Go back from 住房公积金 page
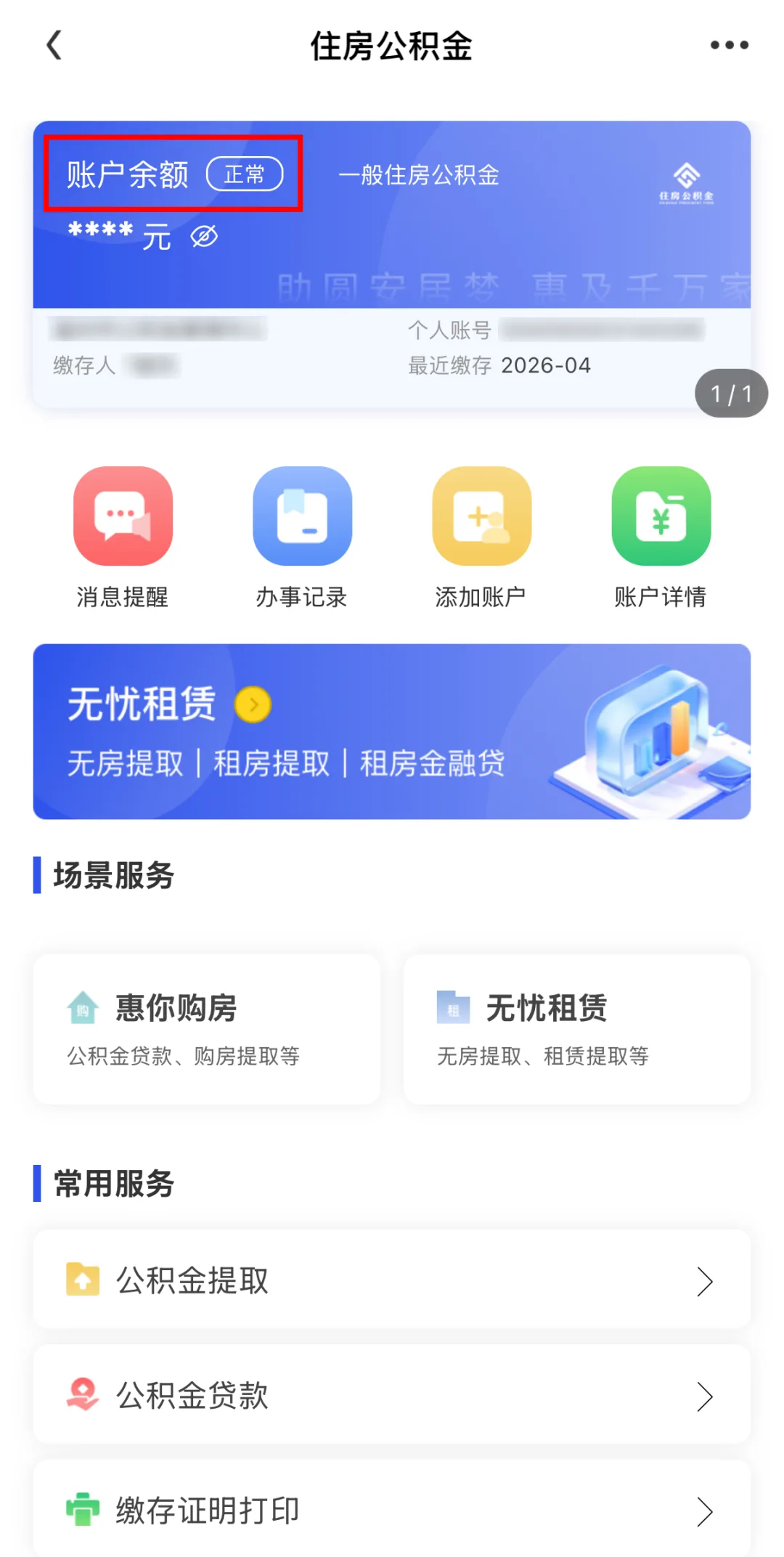Image resolution: width=784 pixels, height=1557 pixels. 54,45
